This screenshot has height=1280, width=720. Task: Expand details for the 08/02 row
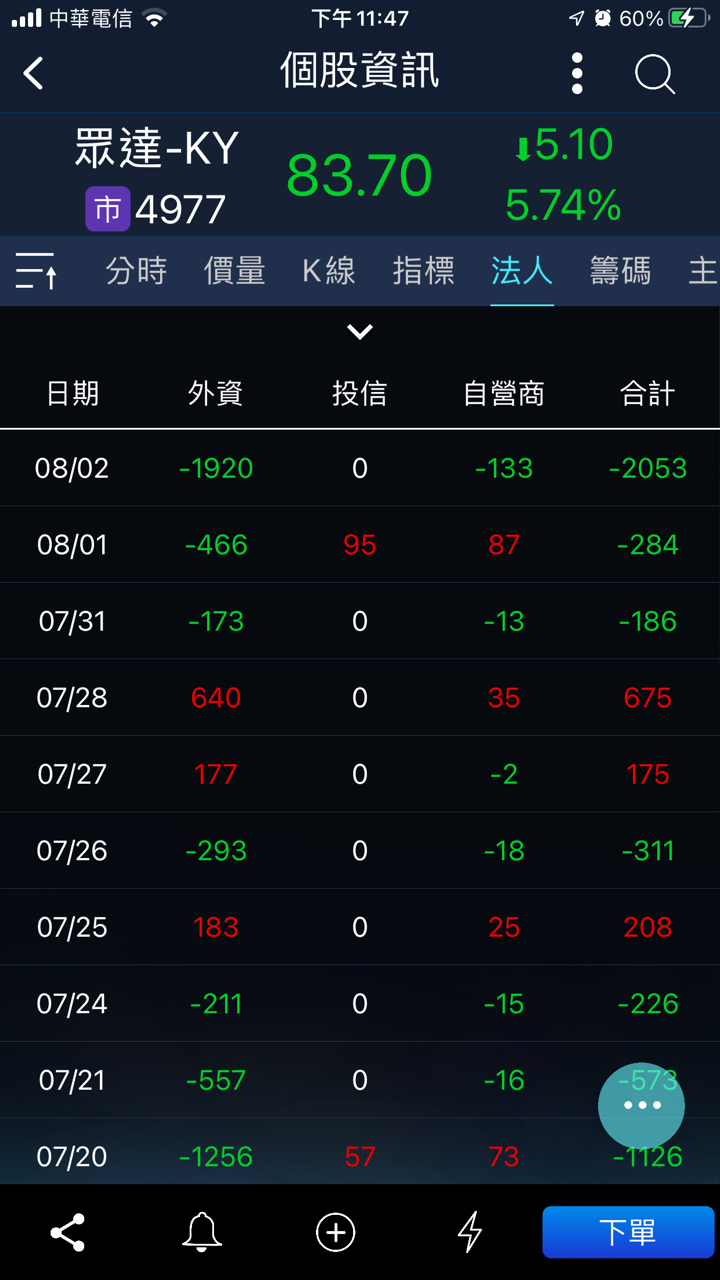[x=360, y=467]
